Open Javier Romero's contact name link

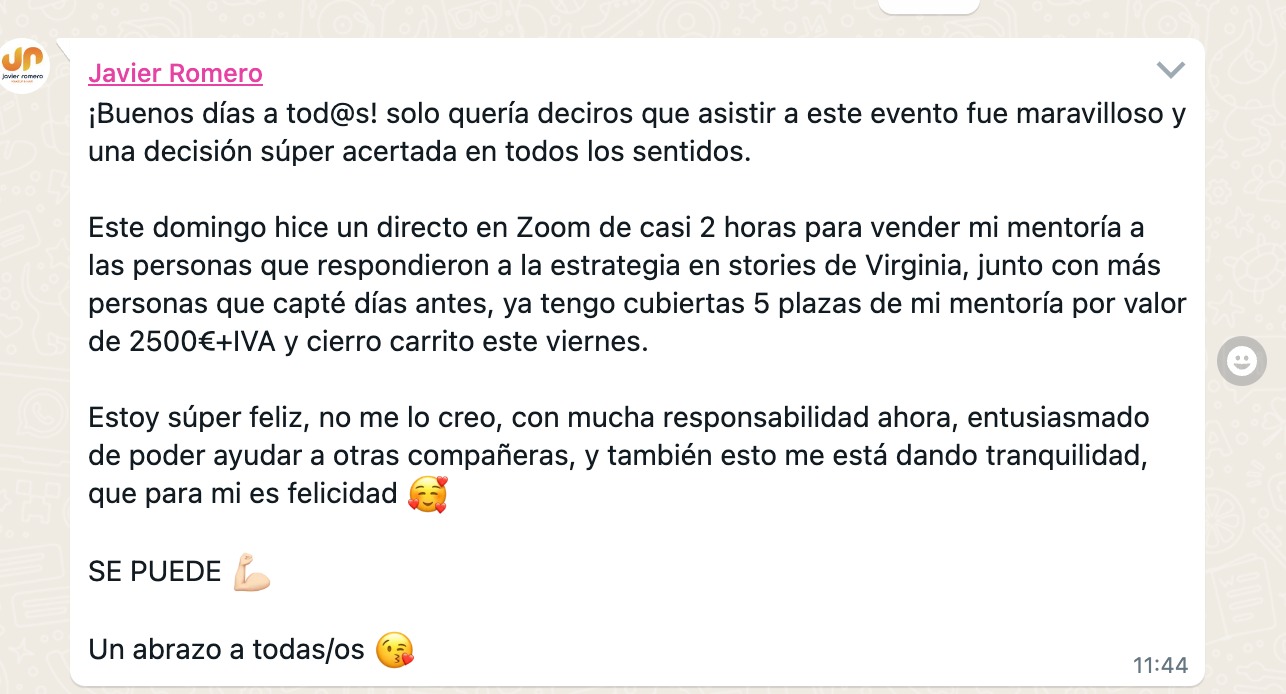click(175, 73)
